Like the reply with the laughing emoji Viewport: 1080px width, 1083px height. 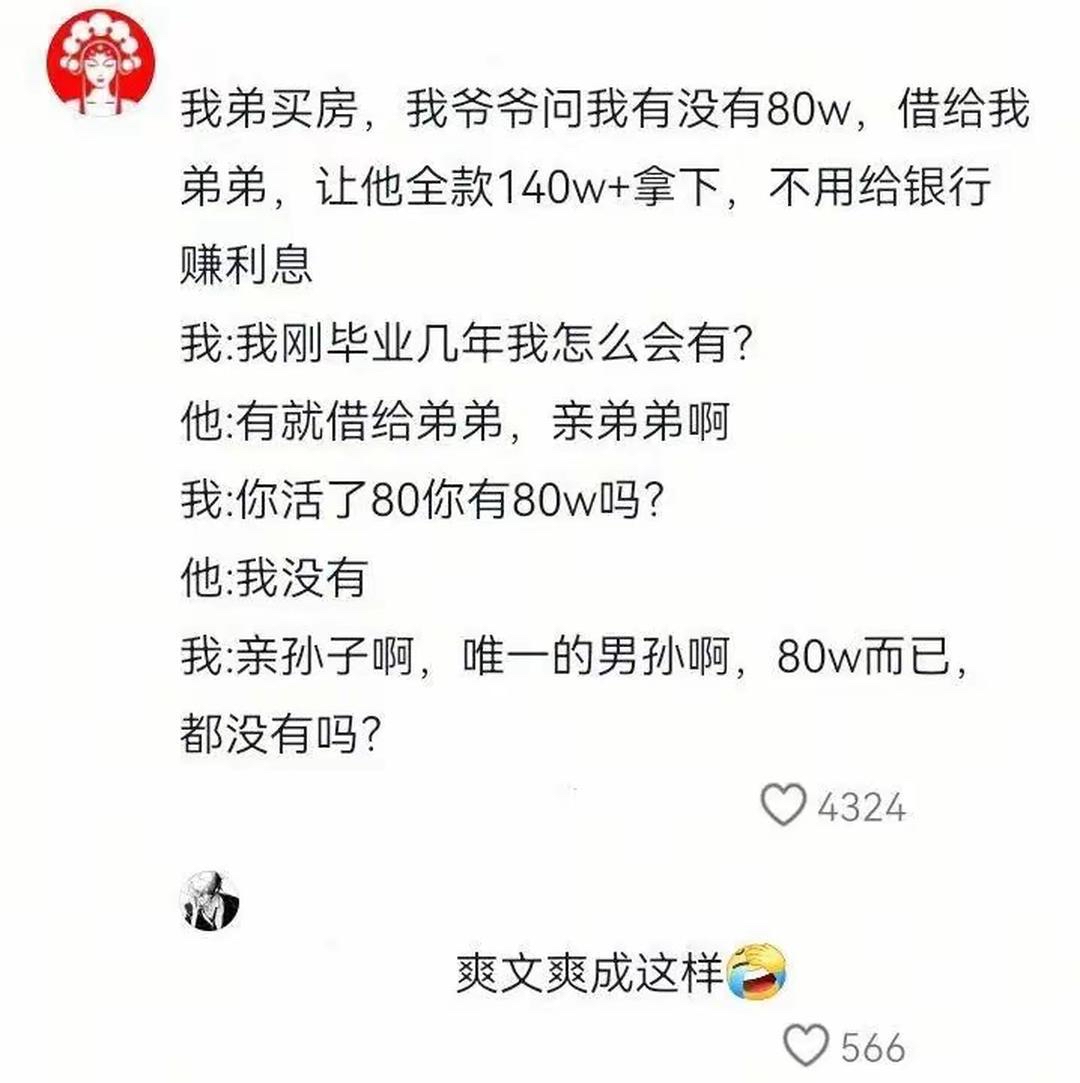[x=805, y=1046]
